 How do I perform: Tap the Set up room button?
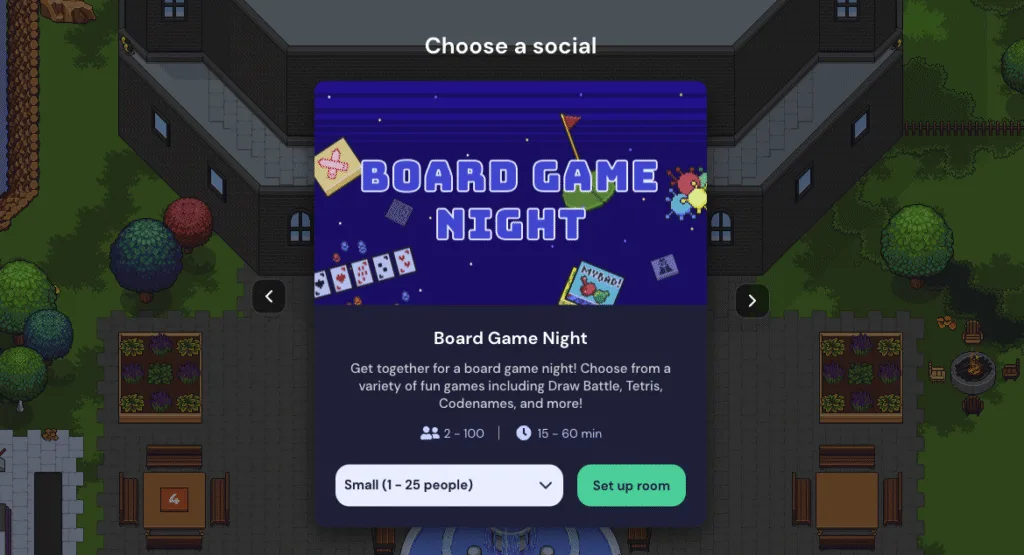click(x=631, y=485)
